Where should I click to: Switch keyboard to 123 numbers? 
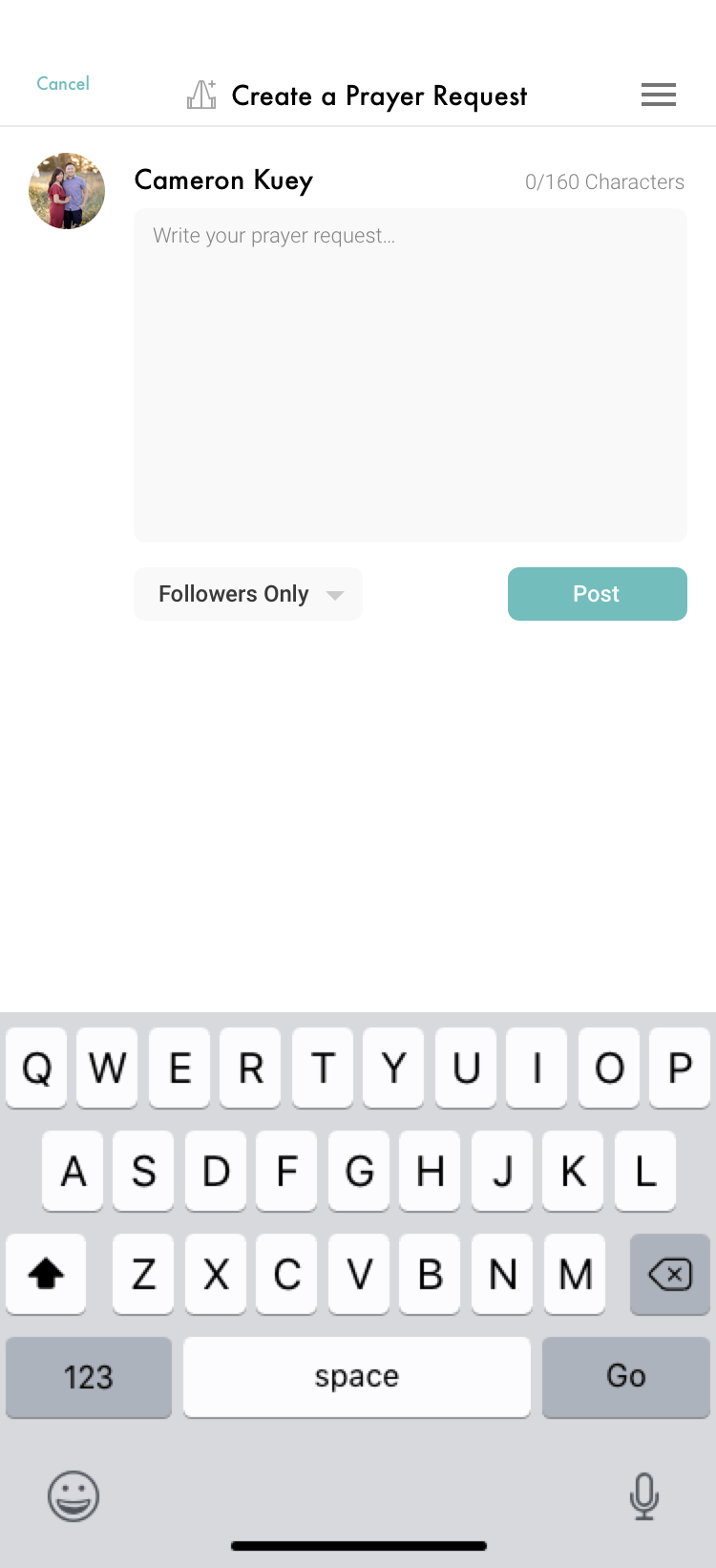coord(89,1377)
